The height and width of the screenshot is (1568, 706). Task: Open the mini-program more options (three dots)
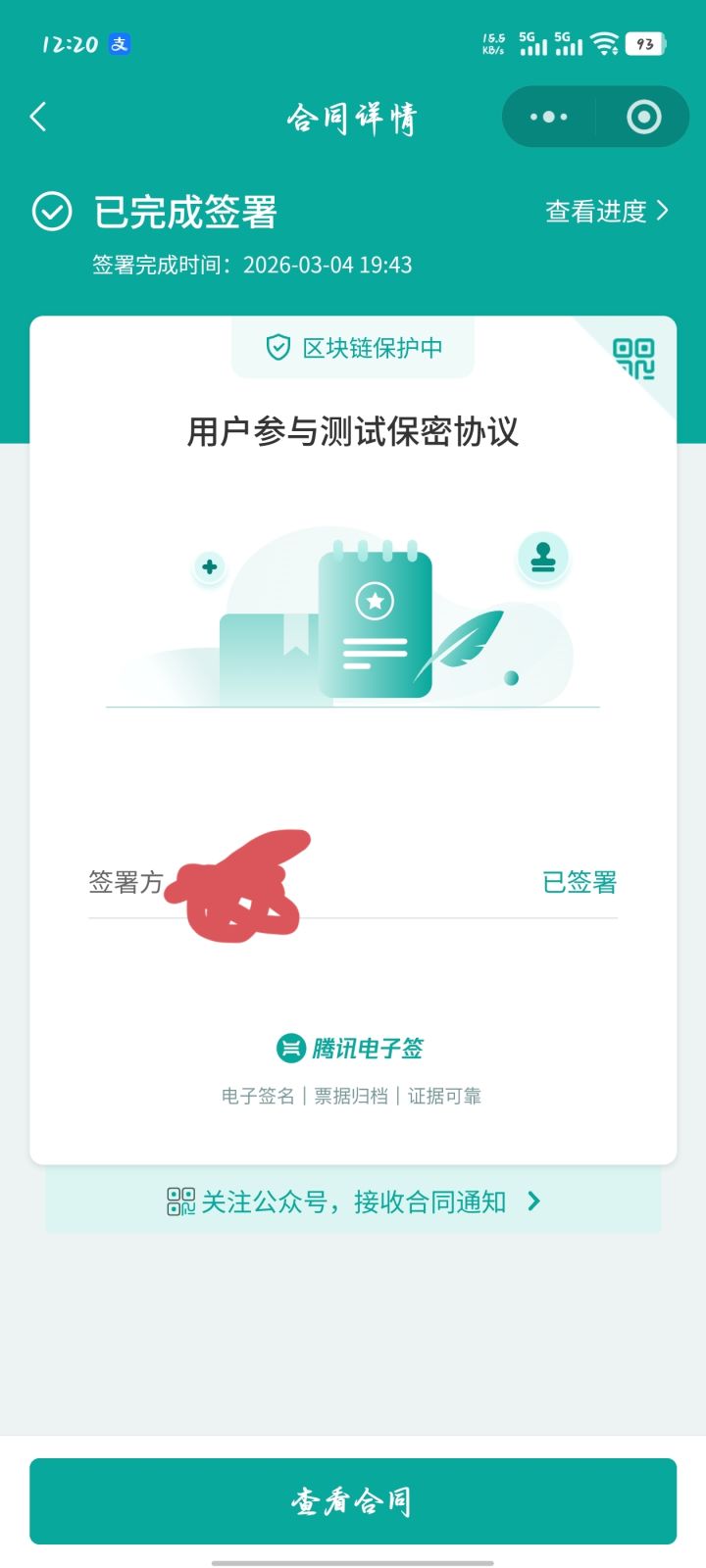[x=548, y=117]
